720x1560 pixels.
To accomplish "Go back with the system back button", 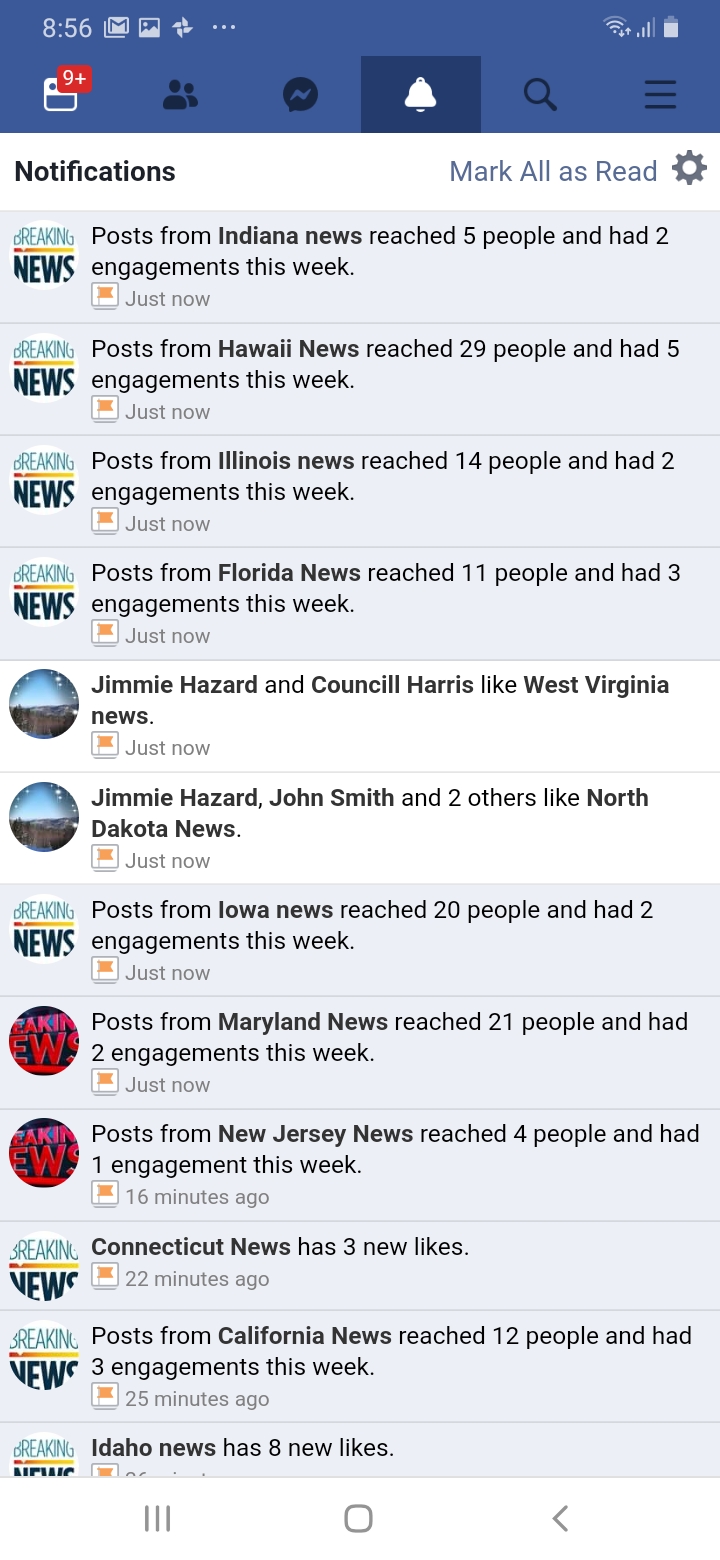I will (x=560, y=1518).
